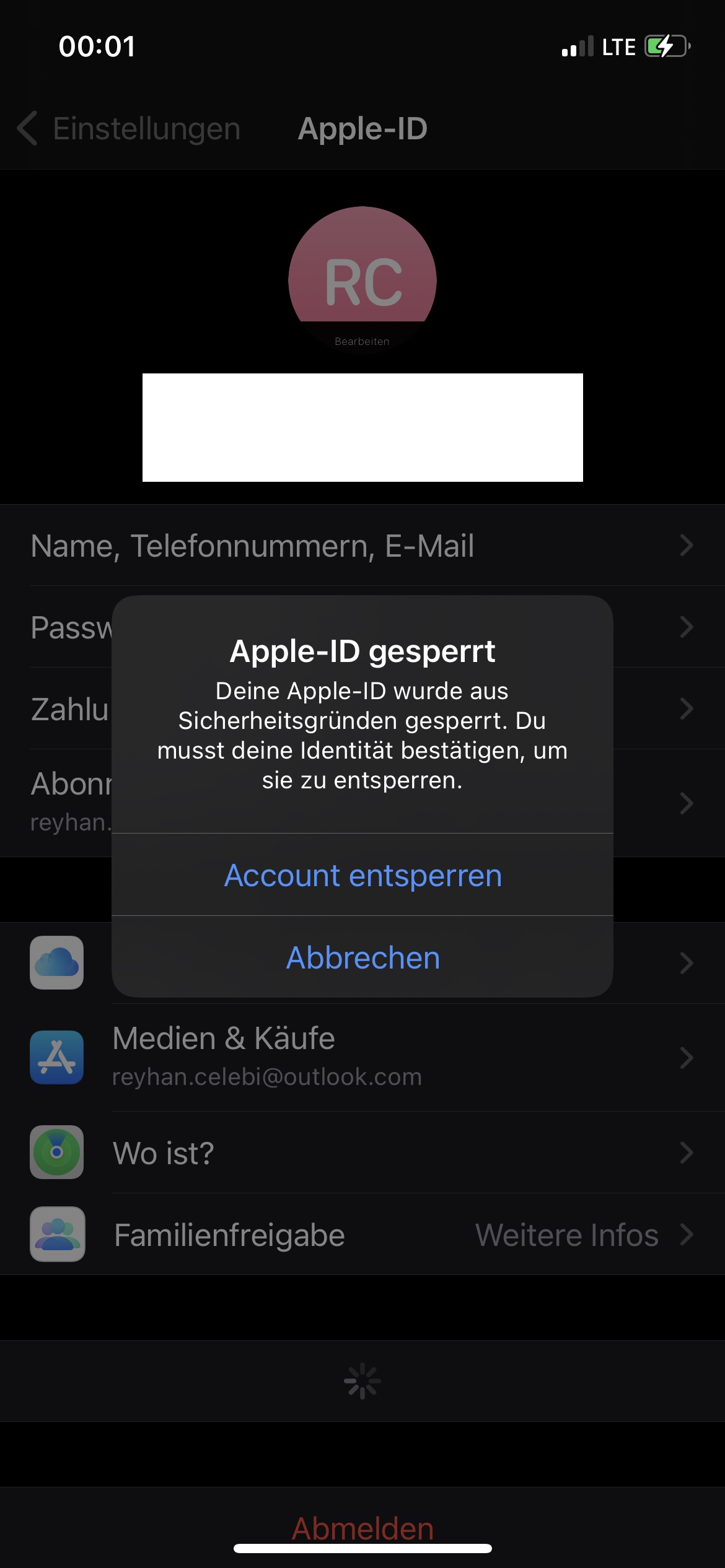Dismiss the dialog with Abbrechen
Image resolution: width=725 pixels, height=1568 pixels.
coord(362,957)
